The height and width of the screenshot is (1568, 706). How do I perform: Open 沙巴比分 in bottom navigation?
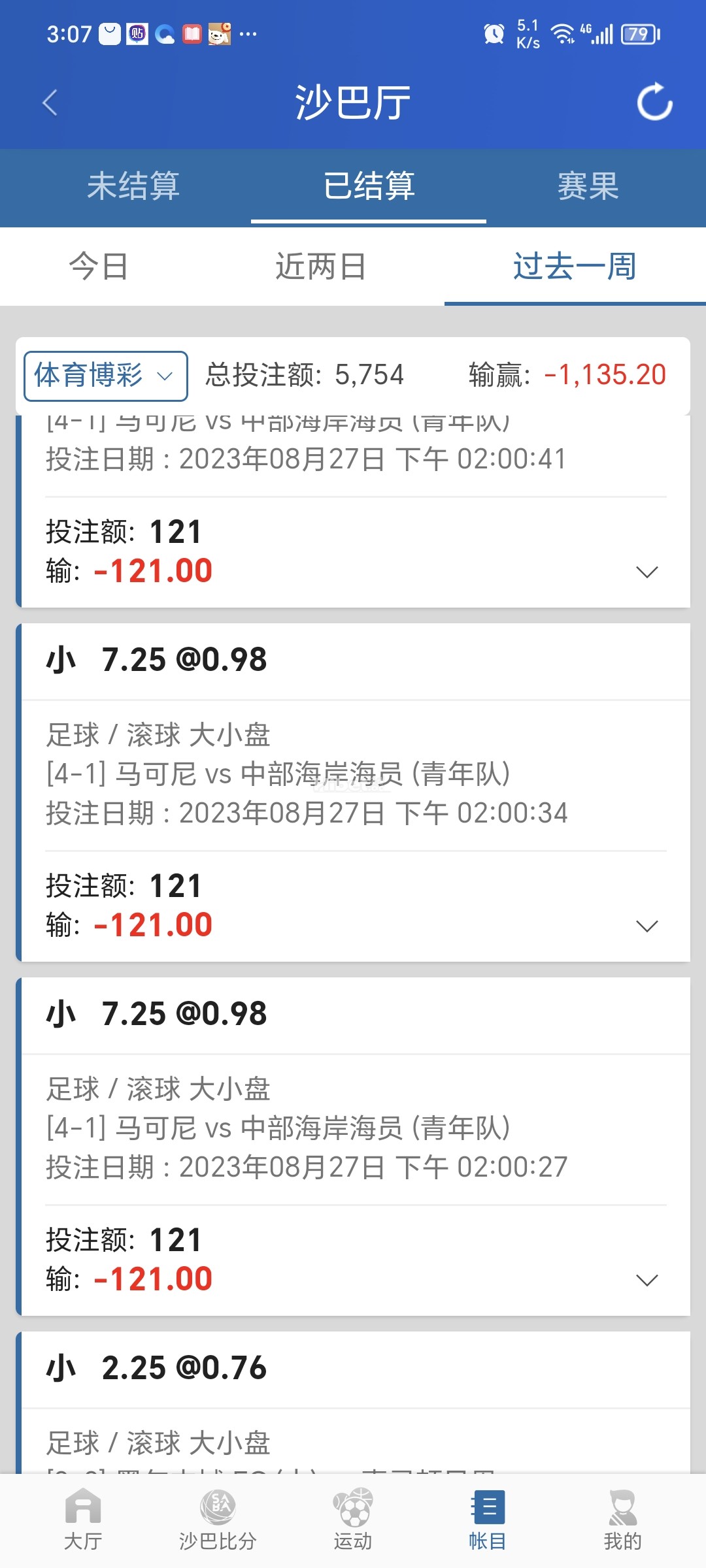click(x=218, y=1519)
